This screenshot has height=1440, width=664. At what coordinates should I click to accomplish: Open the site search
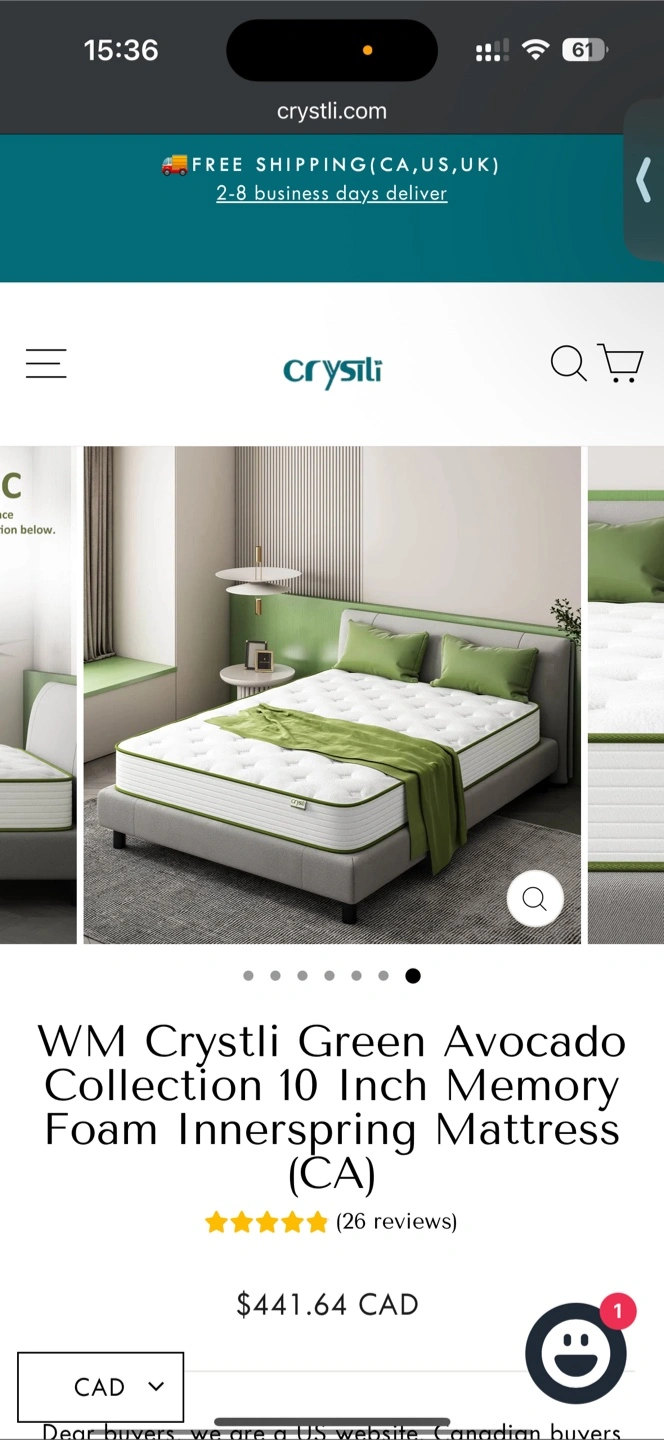click(x=568, y=363)
